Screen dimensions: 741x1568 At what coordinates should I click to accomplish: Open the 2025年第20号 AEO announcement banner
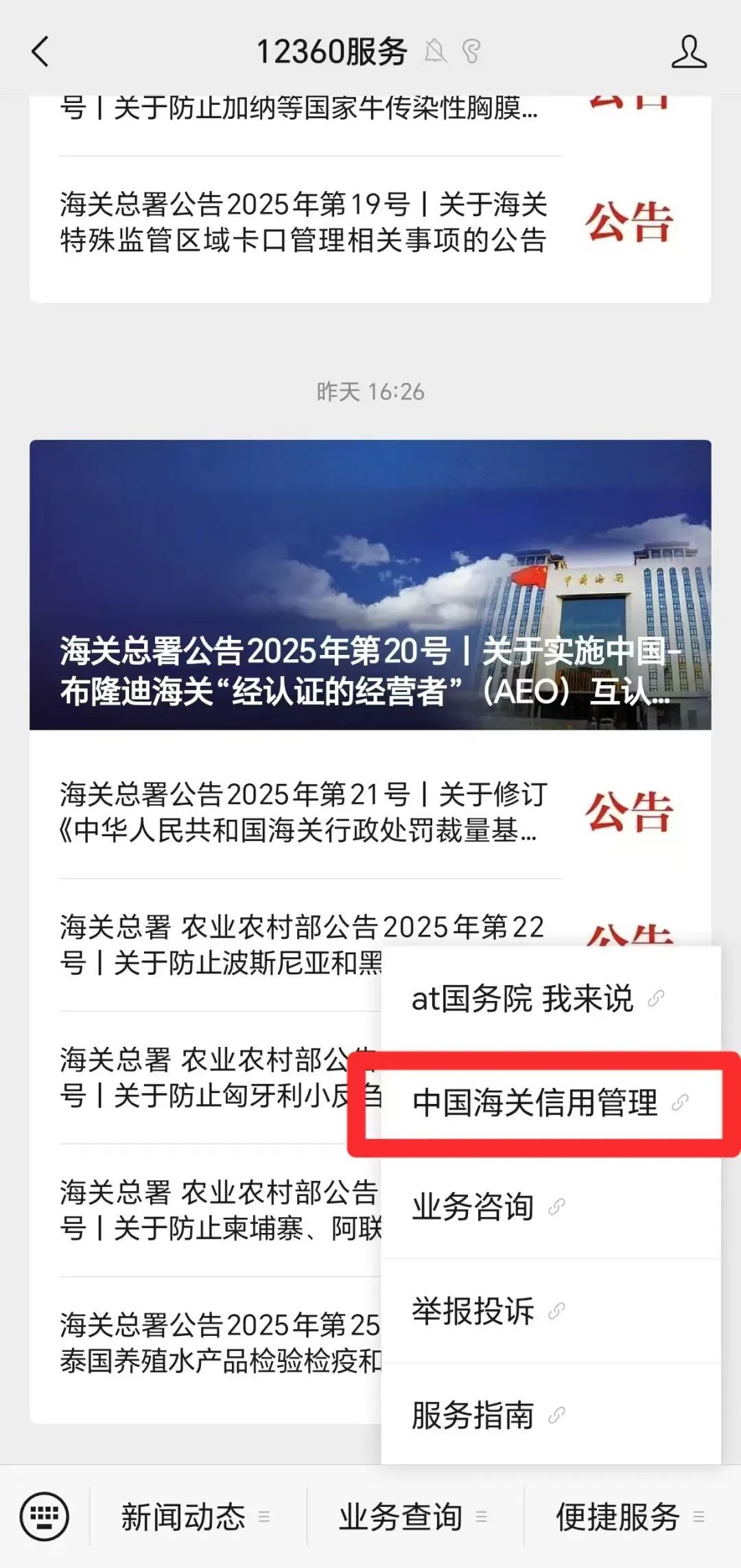click(370, 585)
